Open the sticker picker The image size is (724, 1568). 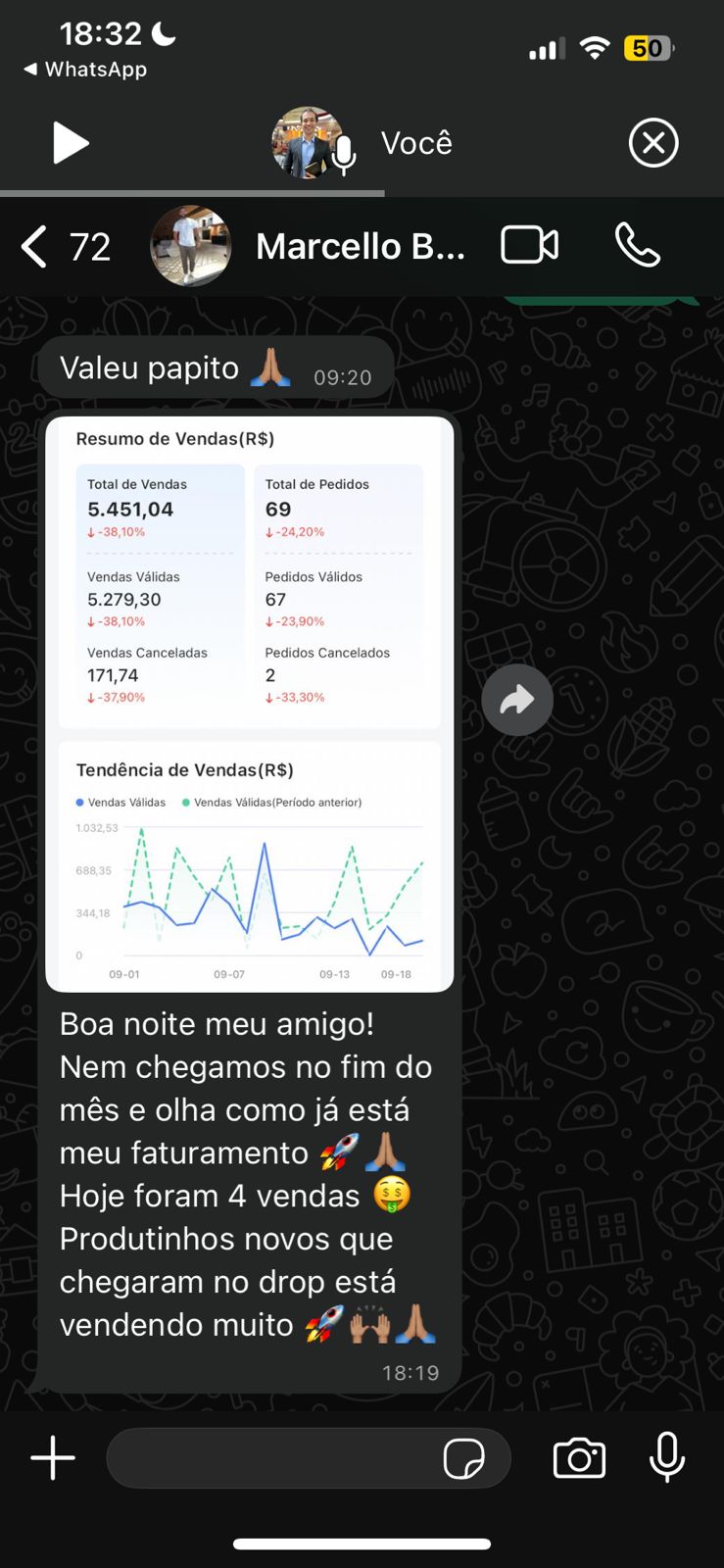pos(463,1458)
